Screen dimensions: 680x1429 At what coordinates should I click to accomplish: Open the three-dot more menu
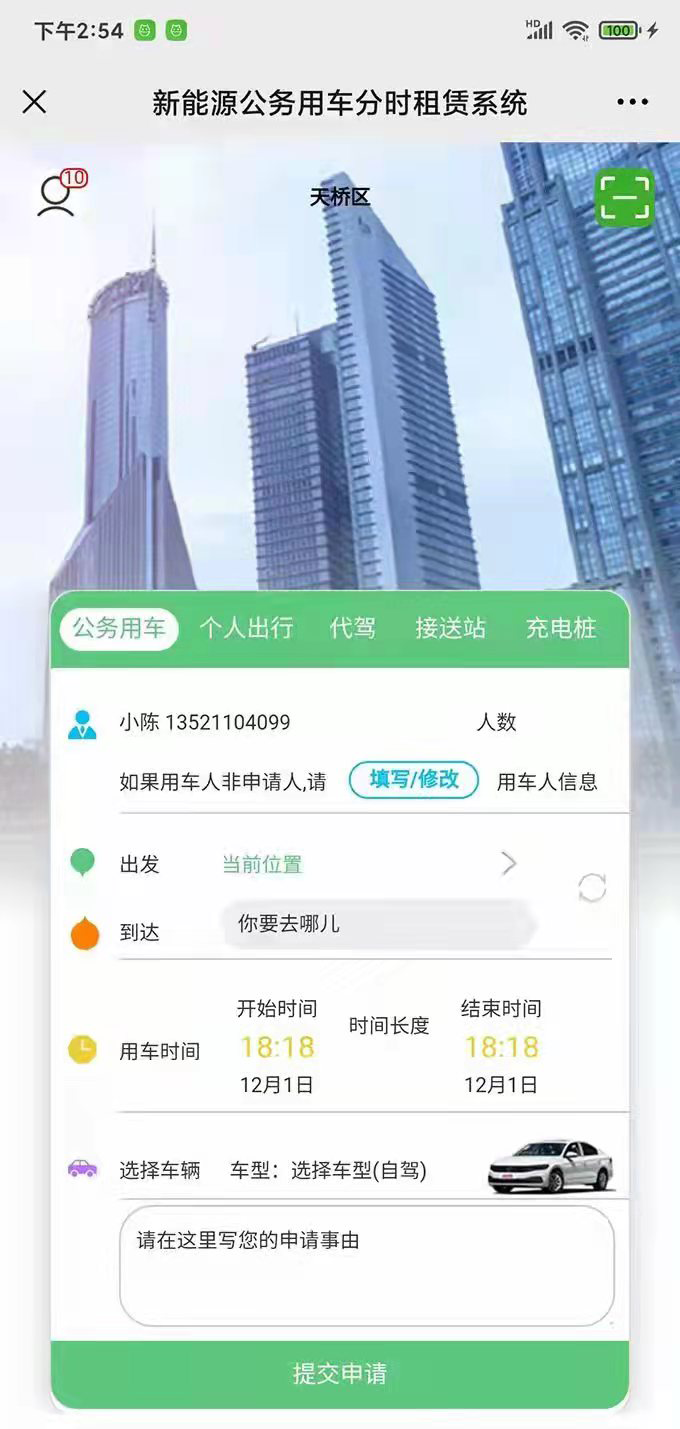(632, 102)
